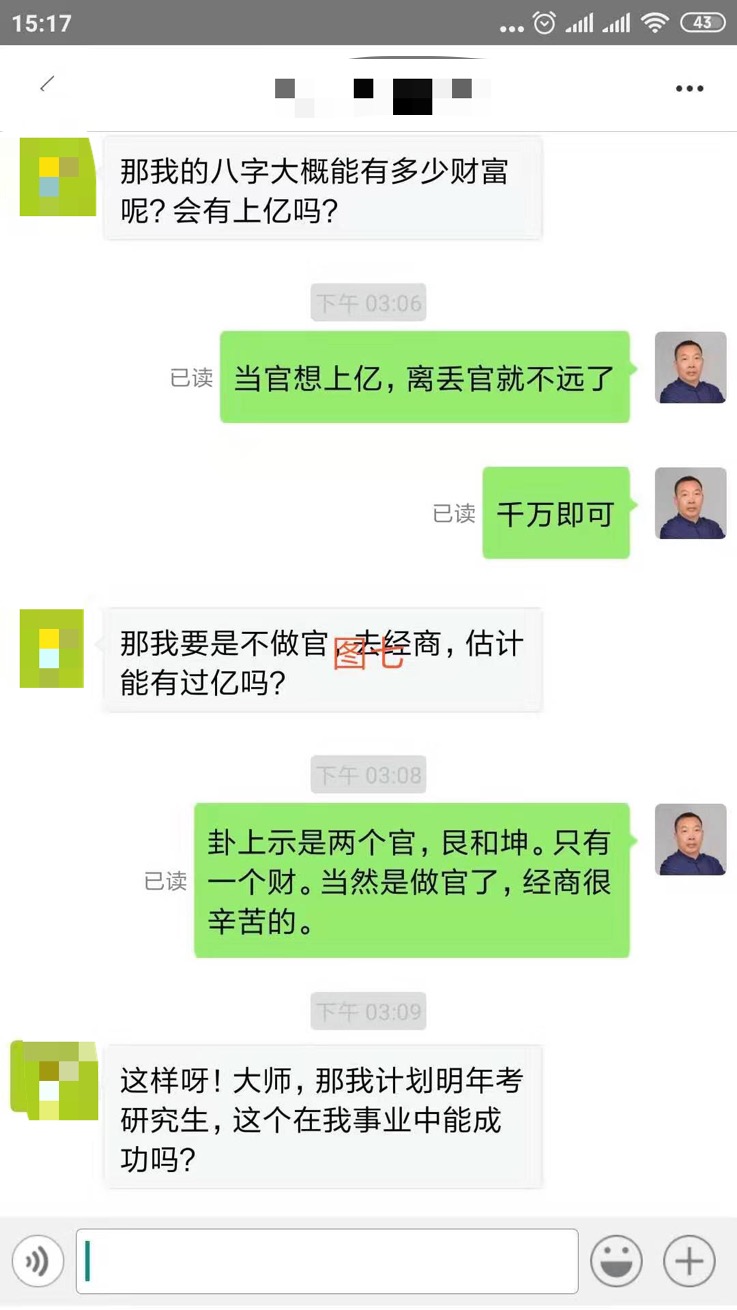This screenshot has height=1310, width=737.
Task: Open contact avatar beside 考研究生 message
Action: (x=54, y=1078)
